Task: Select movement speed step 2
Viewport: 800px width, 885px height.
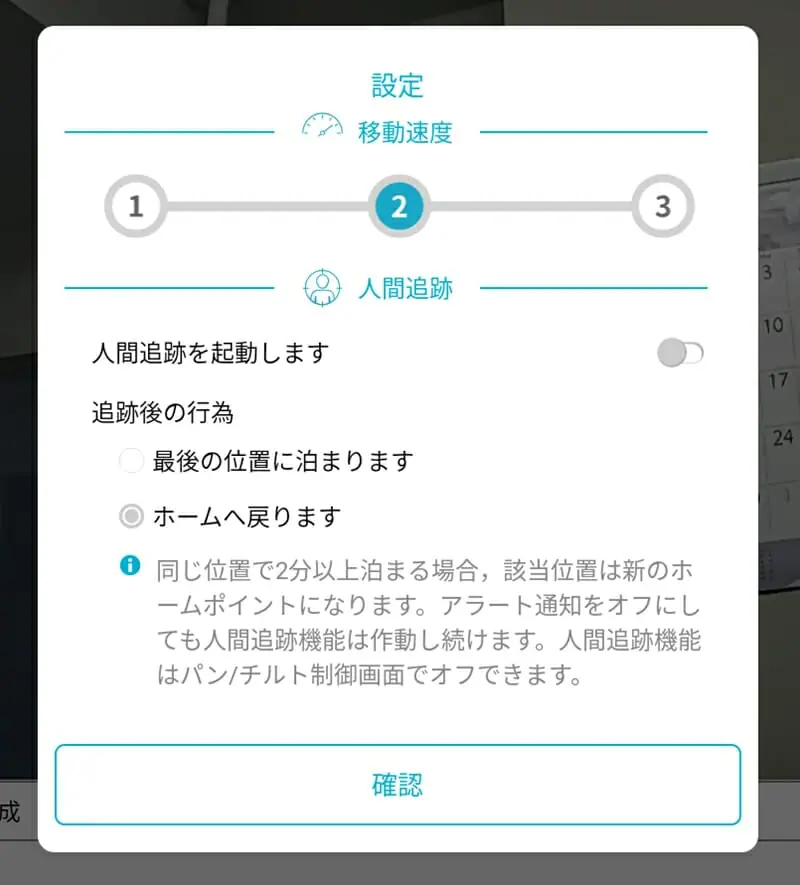Action: (399, 207)
